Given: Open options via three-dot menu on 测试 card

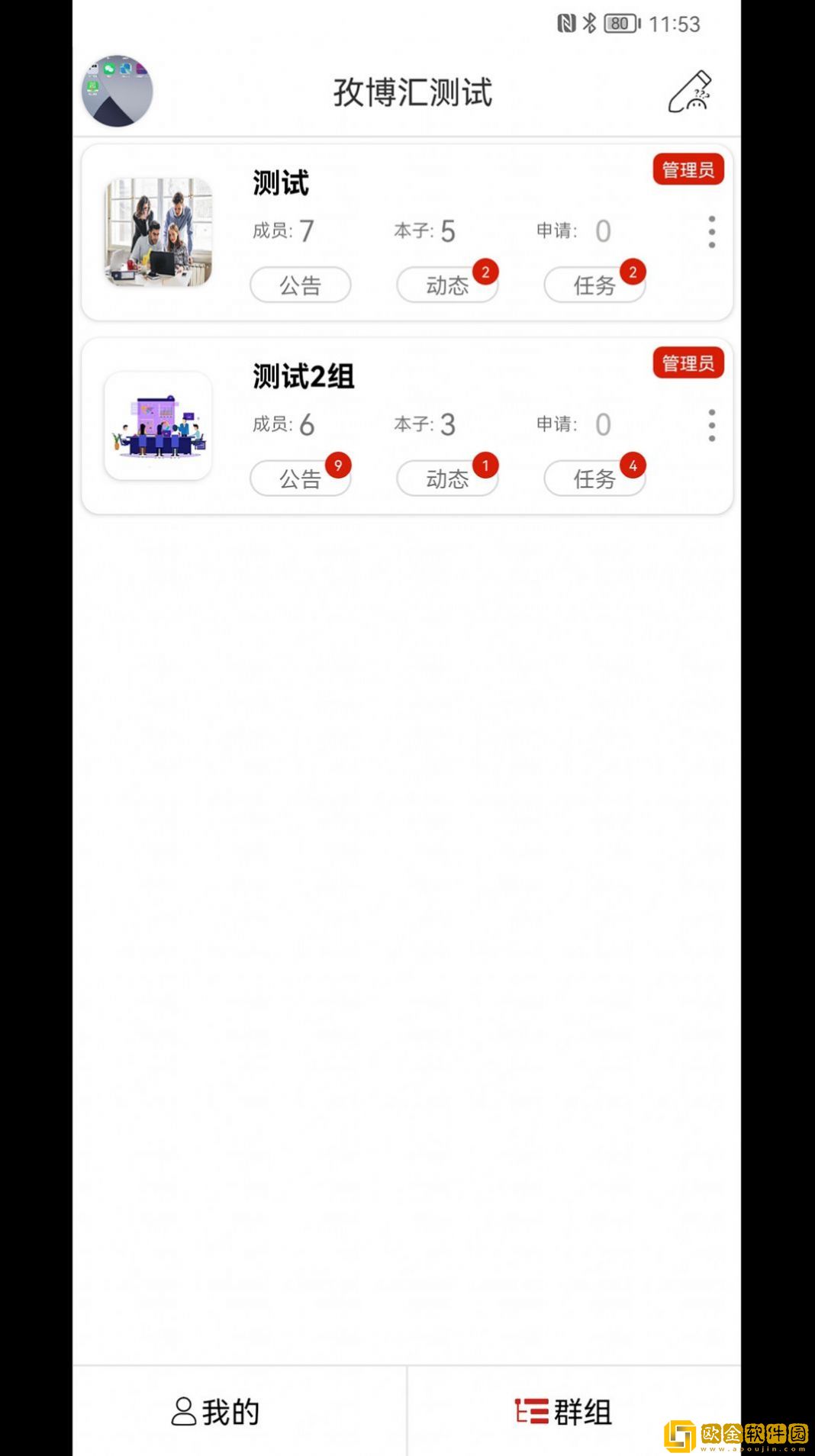Looking at the screenshot, I should (710, 233).
